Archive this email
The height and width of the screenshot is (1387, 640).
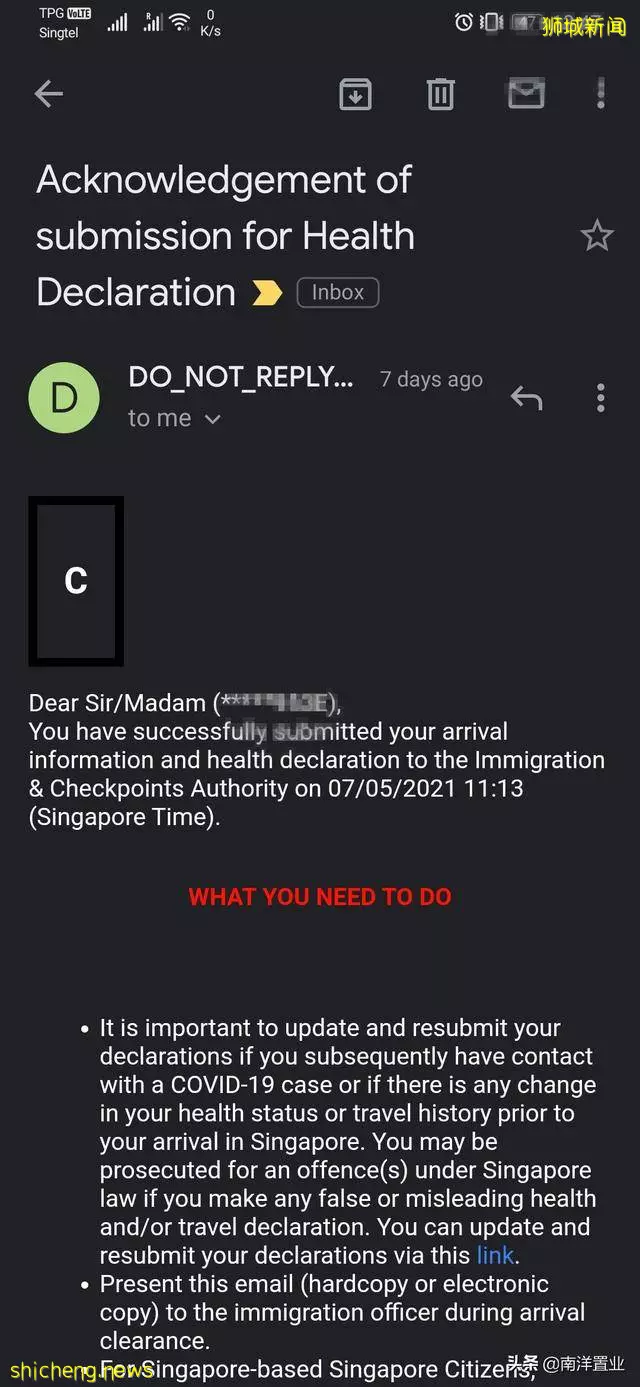[x=355, y=94]
